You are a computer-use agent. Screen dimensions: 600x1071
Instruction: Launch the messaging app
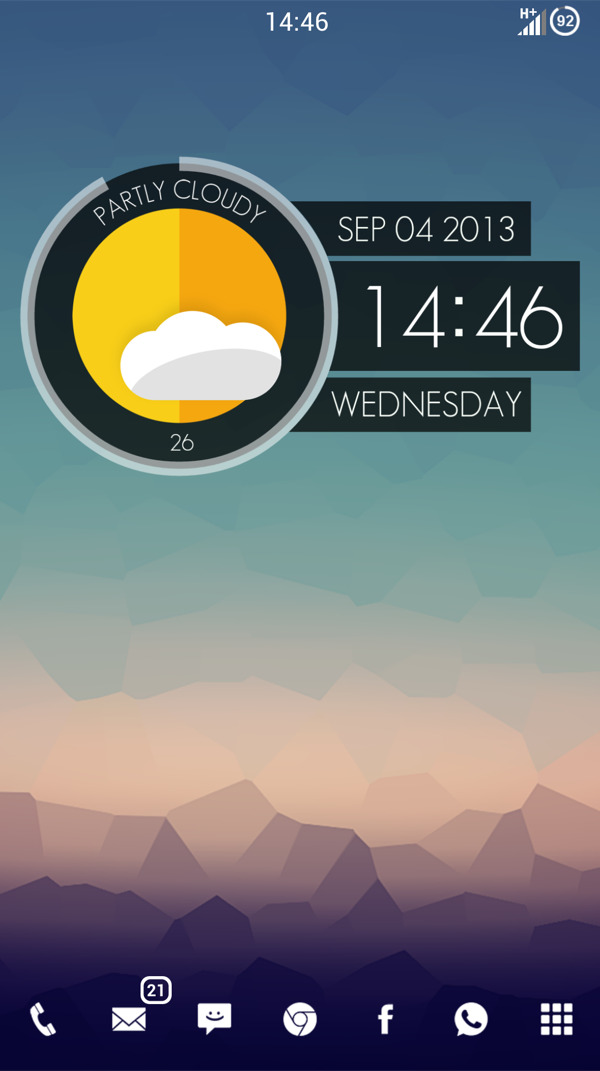click(214, 1019)
